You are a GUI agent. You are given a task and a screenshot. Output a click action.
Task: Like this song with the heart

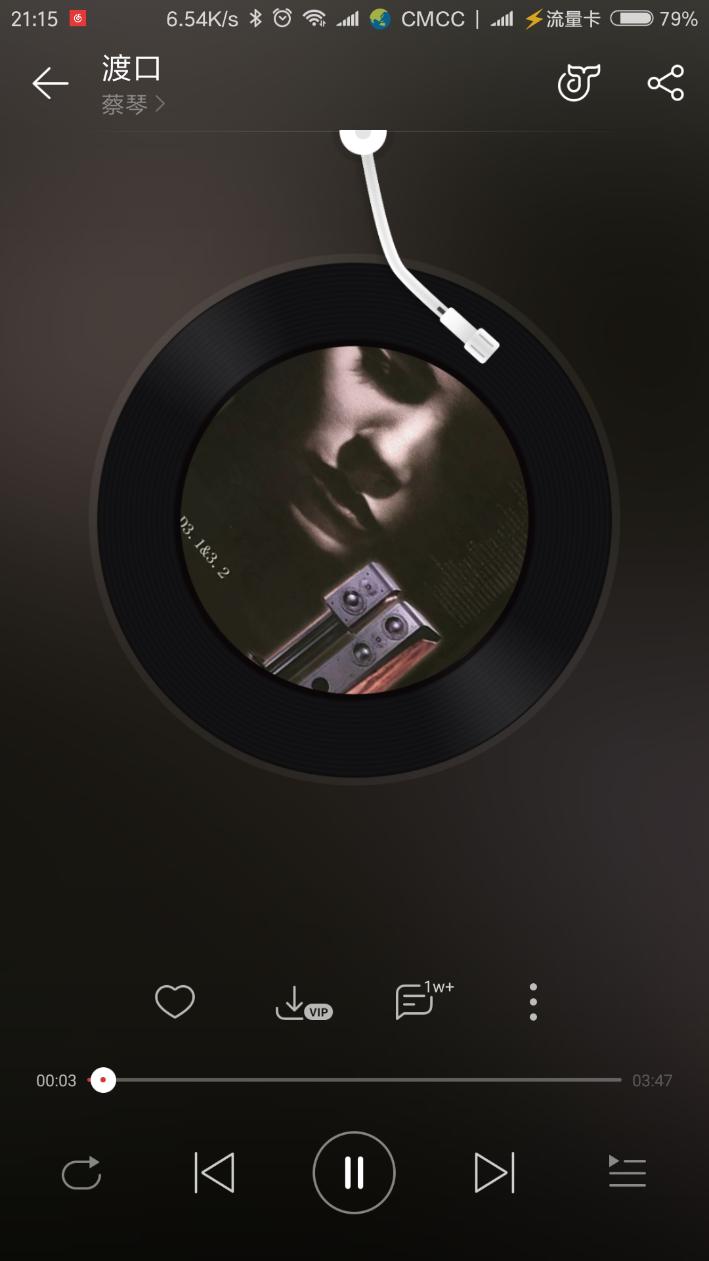(175, 1001)
